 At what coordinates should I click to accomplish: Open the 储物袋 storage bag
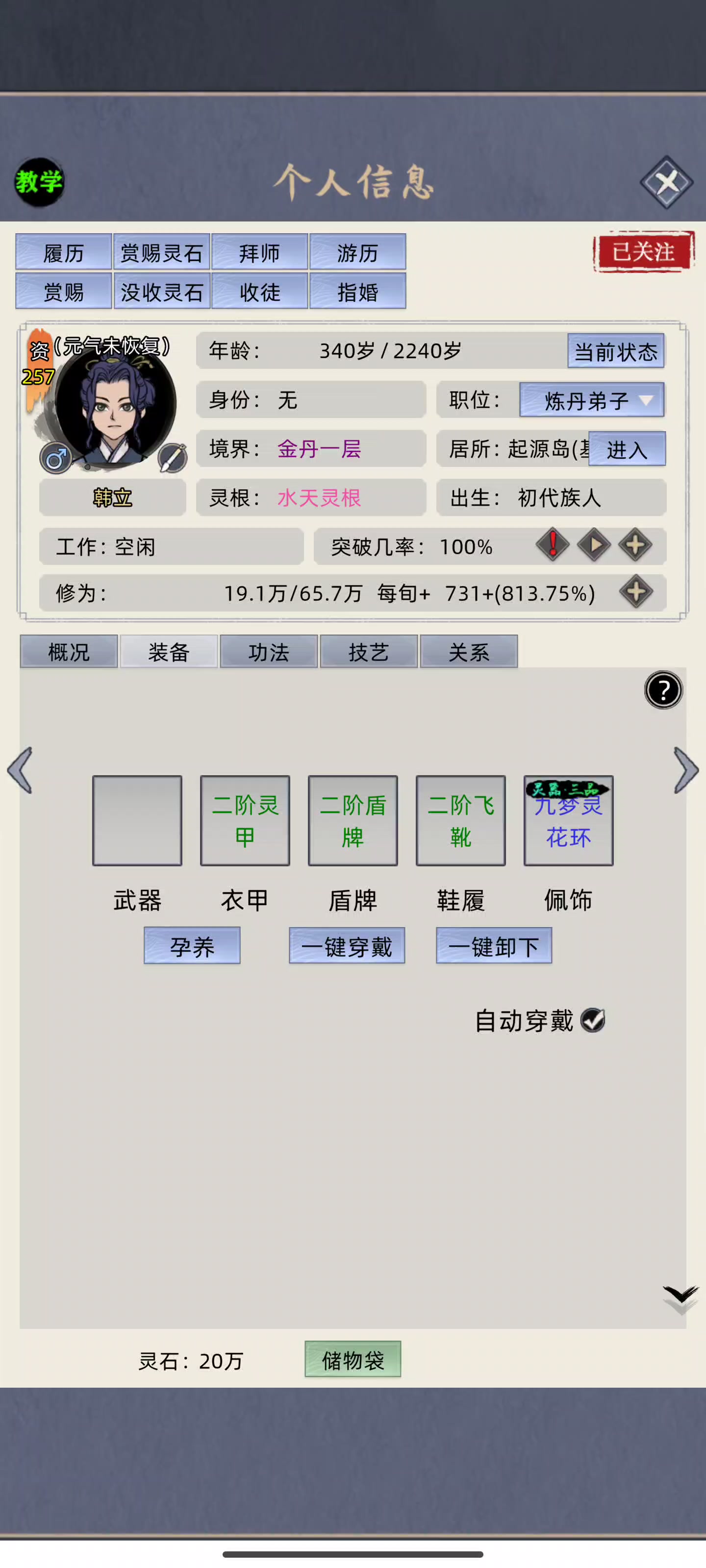pyautogui.click(x=353, y=1359)
